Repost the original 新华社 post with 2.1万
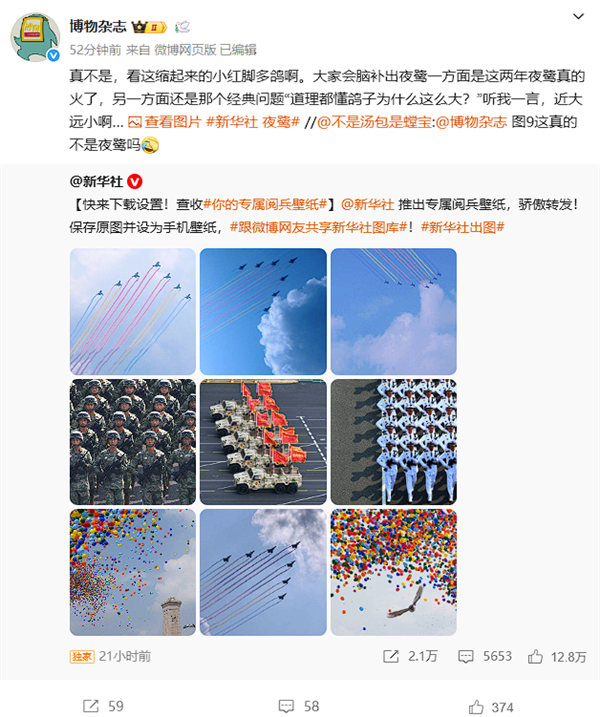 coord(411,656)
